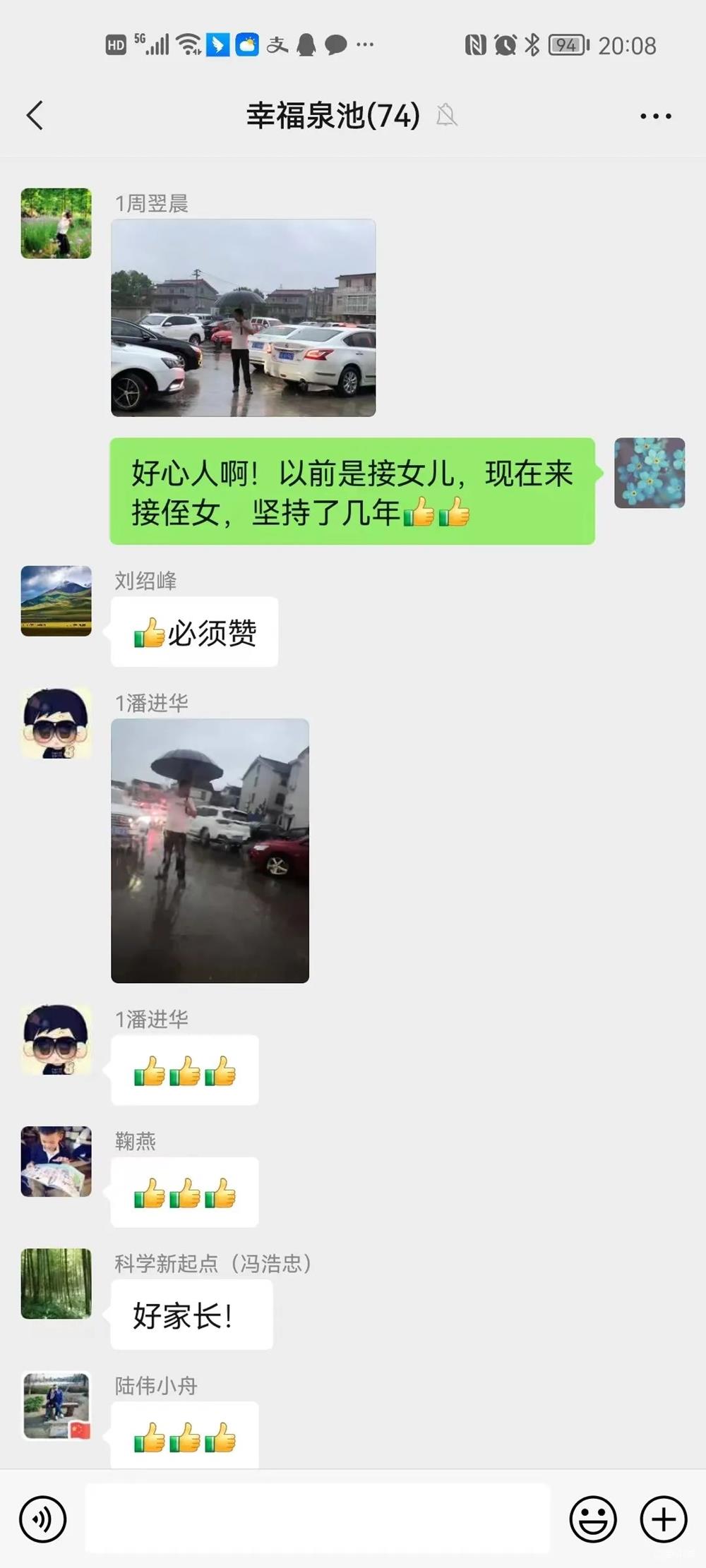Open the plus attachments menu
The height and width of the screenshot is (1568, 706).
click(663, 1519)
